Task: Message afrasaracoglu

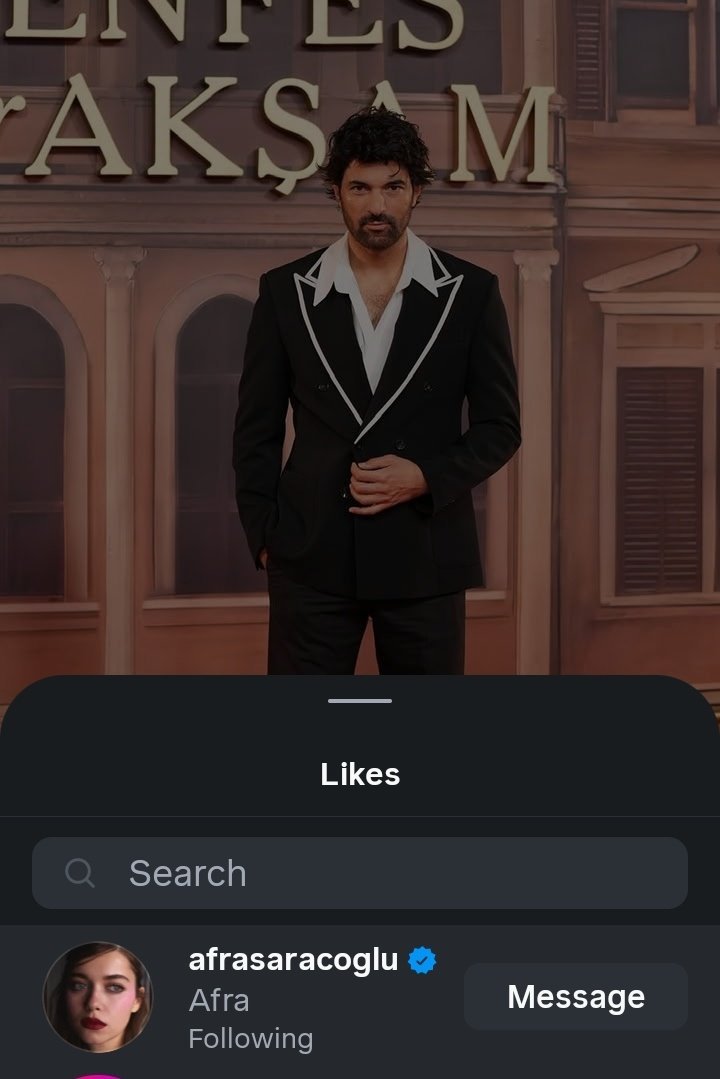Action: [x=575, y=997]
